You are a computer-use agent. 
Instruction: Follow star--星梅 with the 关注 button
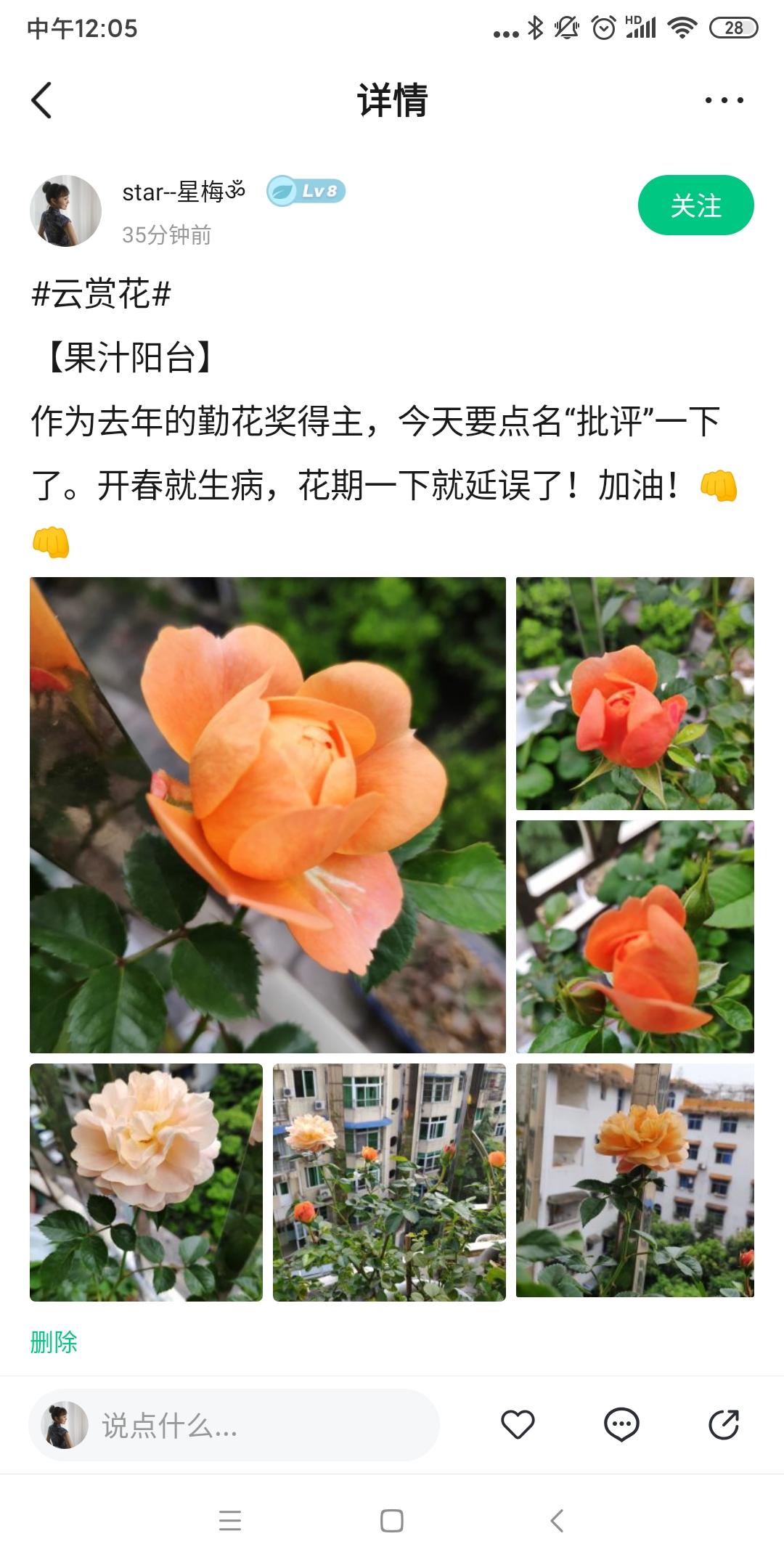pos(695,205)
